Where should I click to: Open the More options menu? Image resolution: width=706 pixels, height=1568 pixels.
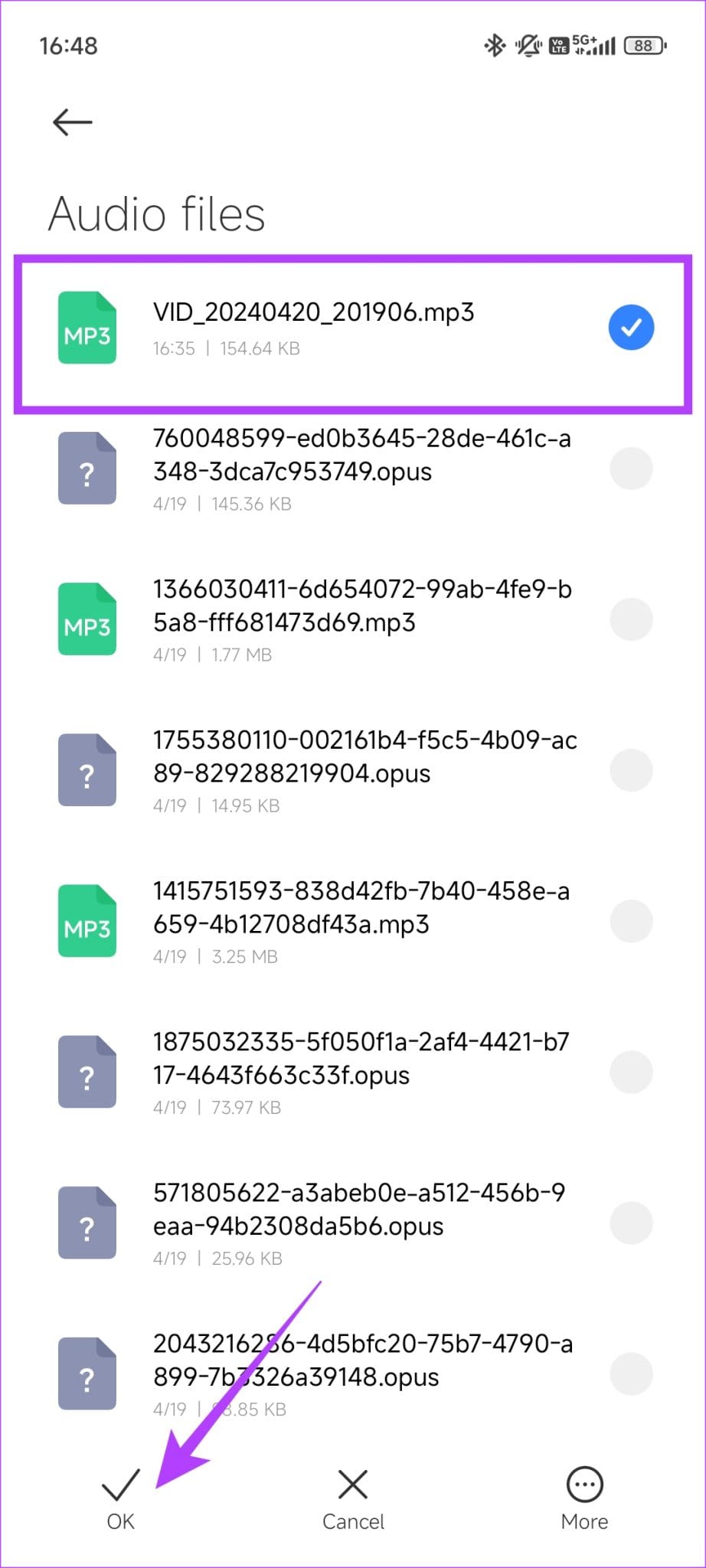(x=584, y=1499)
